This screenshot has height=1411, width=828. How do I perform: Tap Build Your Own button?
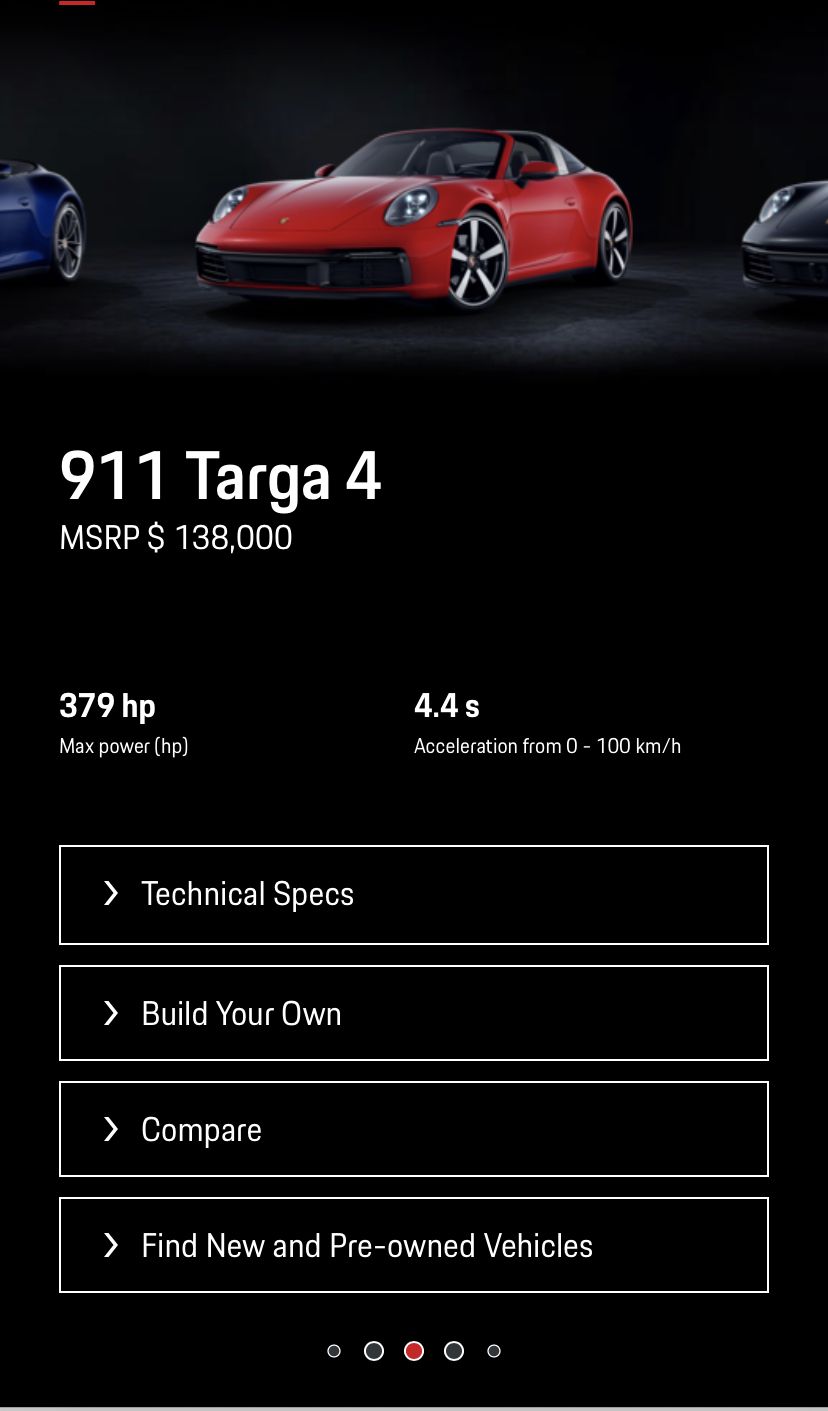413,1013
